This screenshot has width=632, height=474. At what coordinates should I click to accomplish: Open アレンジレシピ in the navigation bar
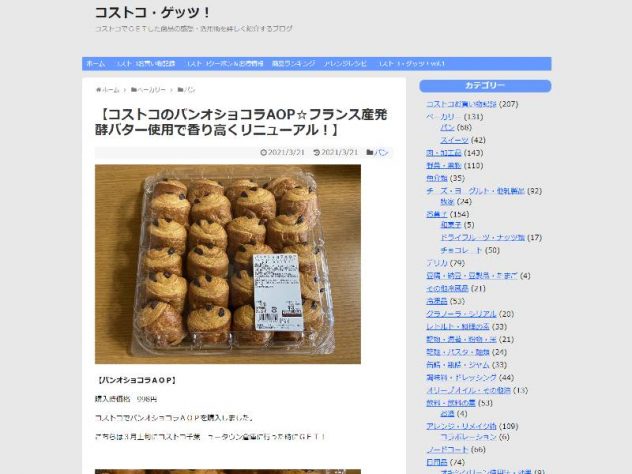(x=343, y=63)
